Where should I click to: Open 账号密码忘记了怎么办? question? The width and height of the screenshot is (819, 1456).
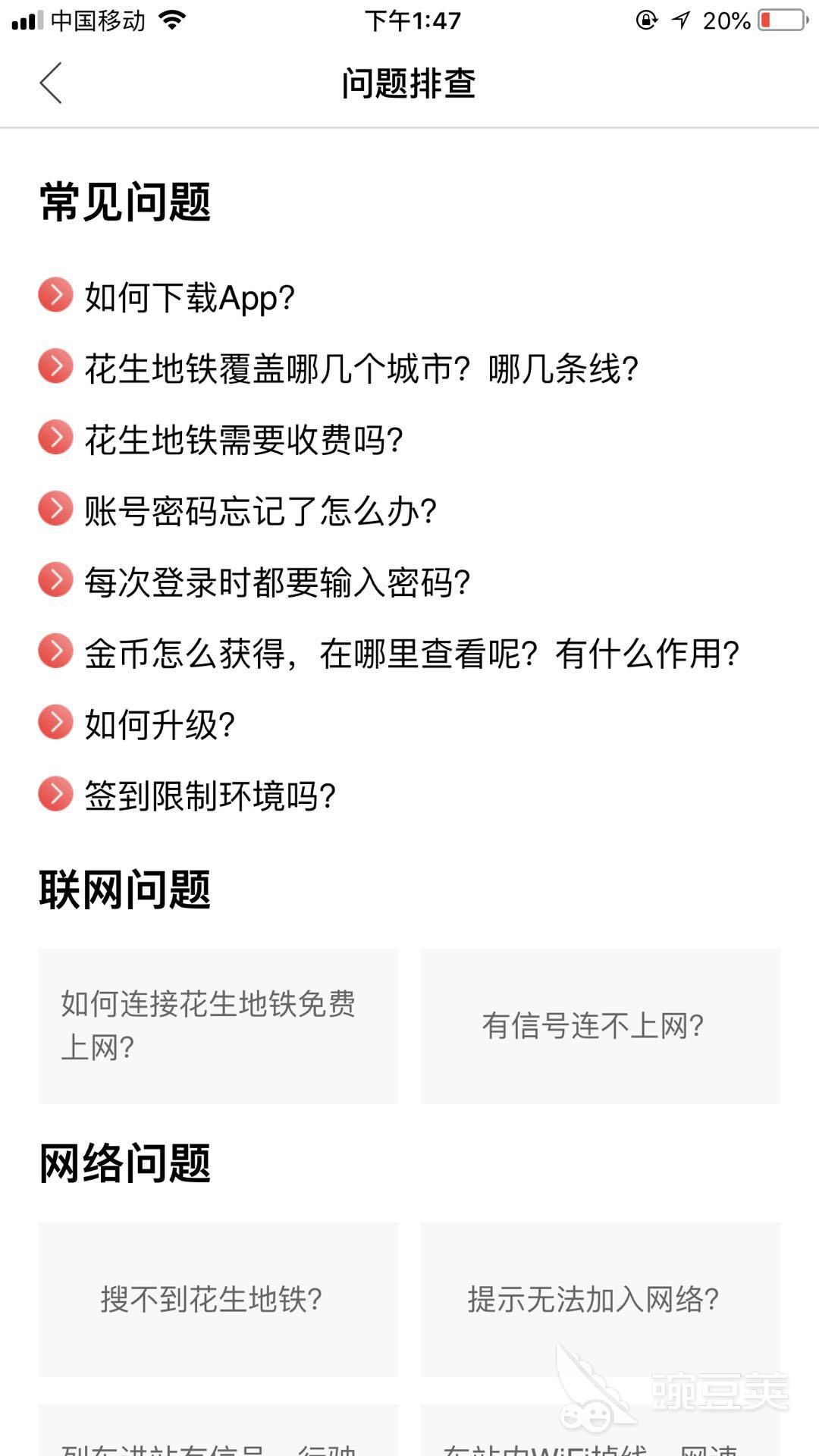[x=260, y=511]
